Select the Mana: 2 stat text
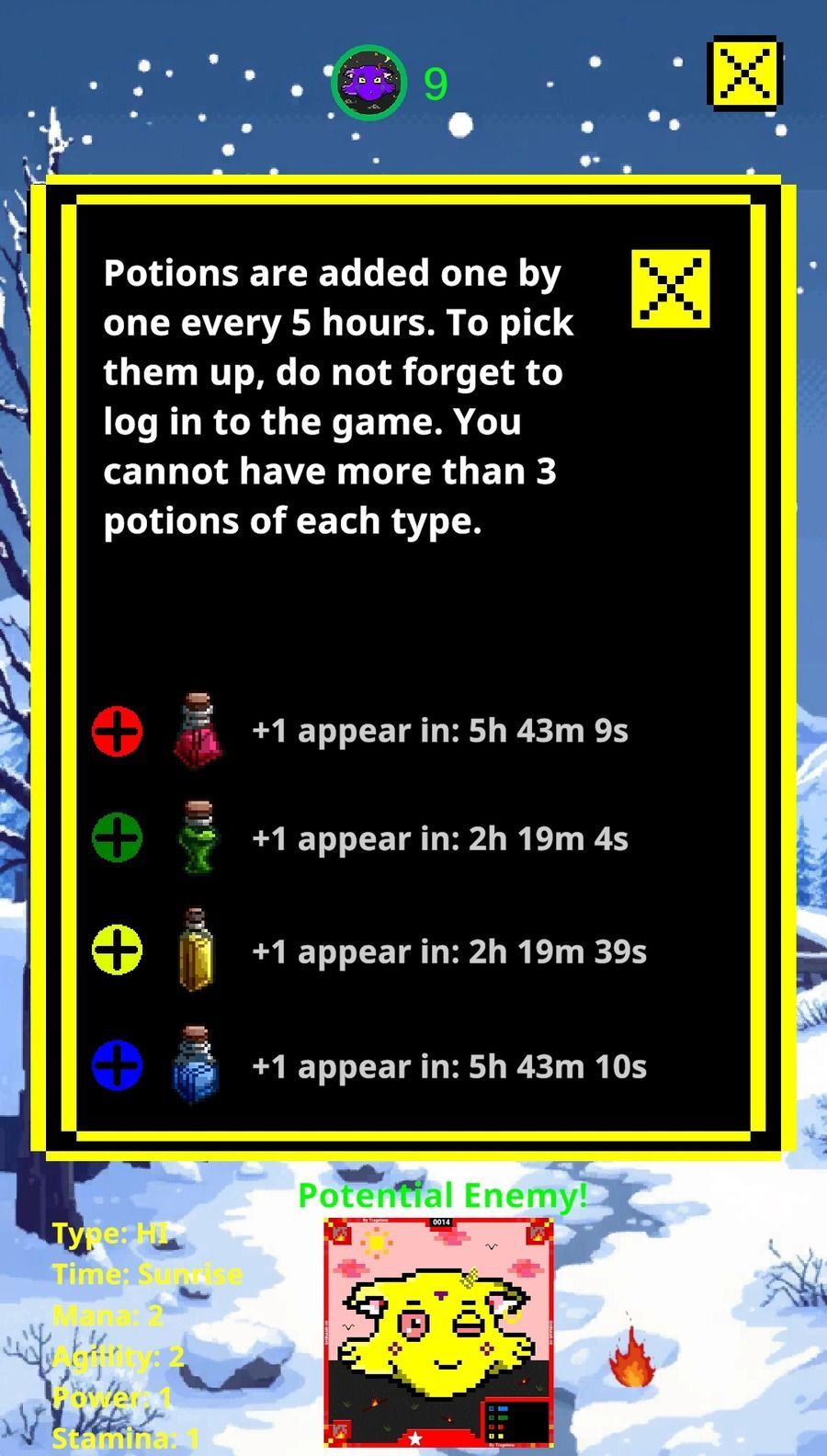827x1456 pixels. click(x=108, y=1314)
